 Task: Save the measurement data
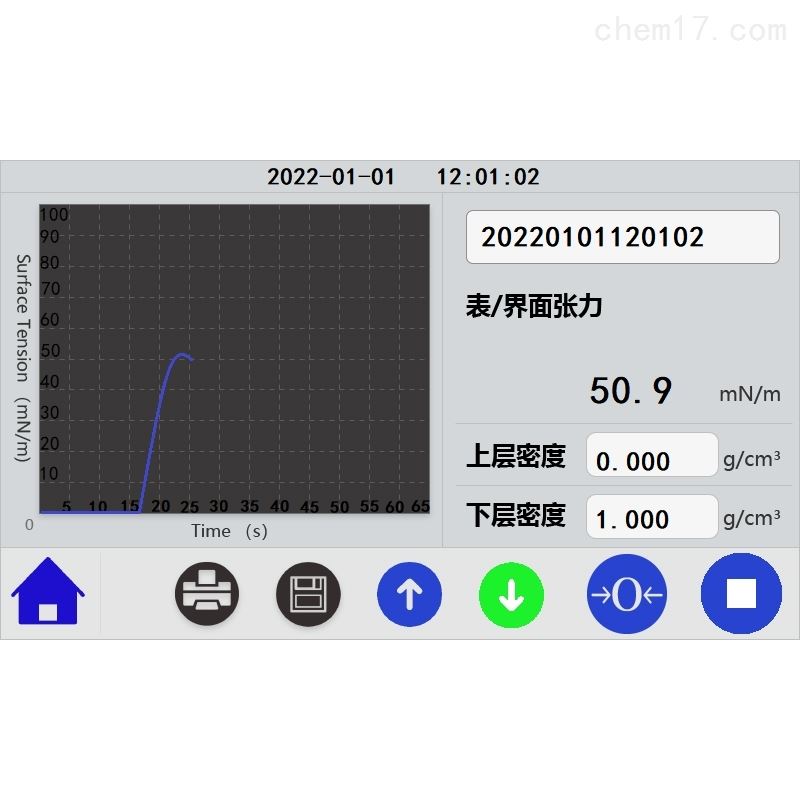(x=308, y=594)
